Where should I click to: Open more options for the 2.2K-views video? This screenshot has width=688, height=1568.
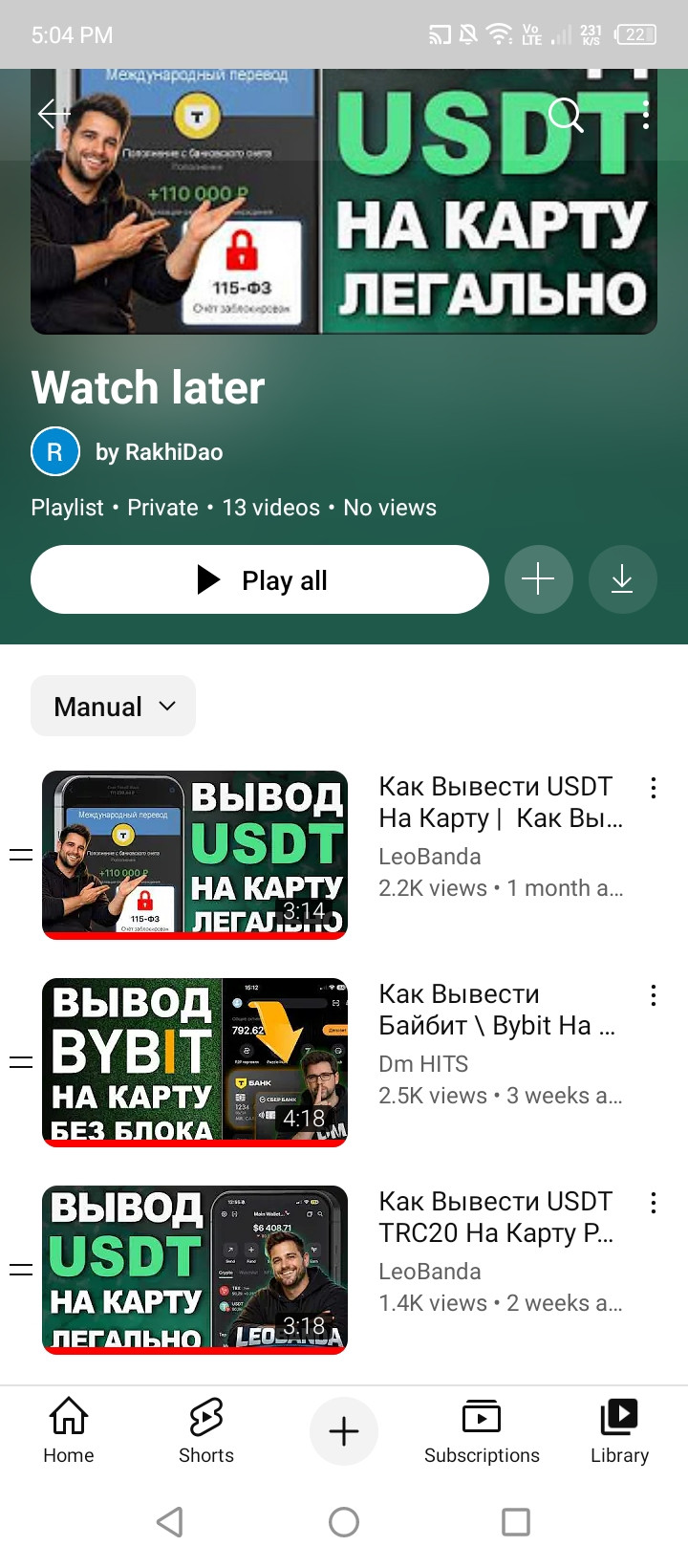point(653,789)
